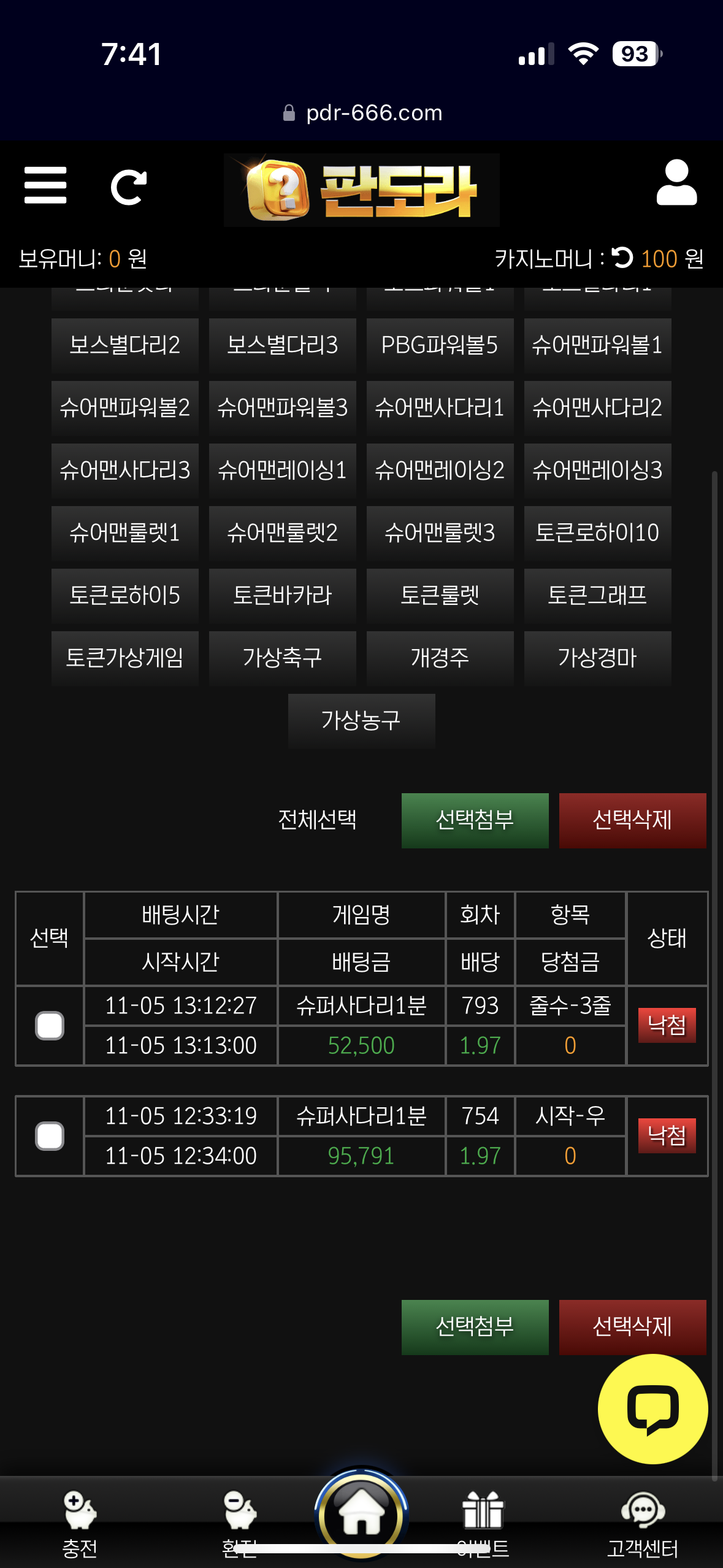This screenshot has width=723, height=1568.
Task: Tap the page refresh icon
Action: point(128,187)
